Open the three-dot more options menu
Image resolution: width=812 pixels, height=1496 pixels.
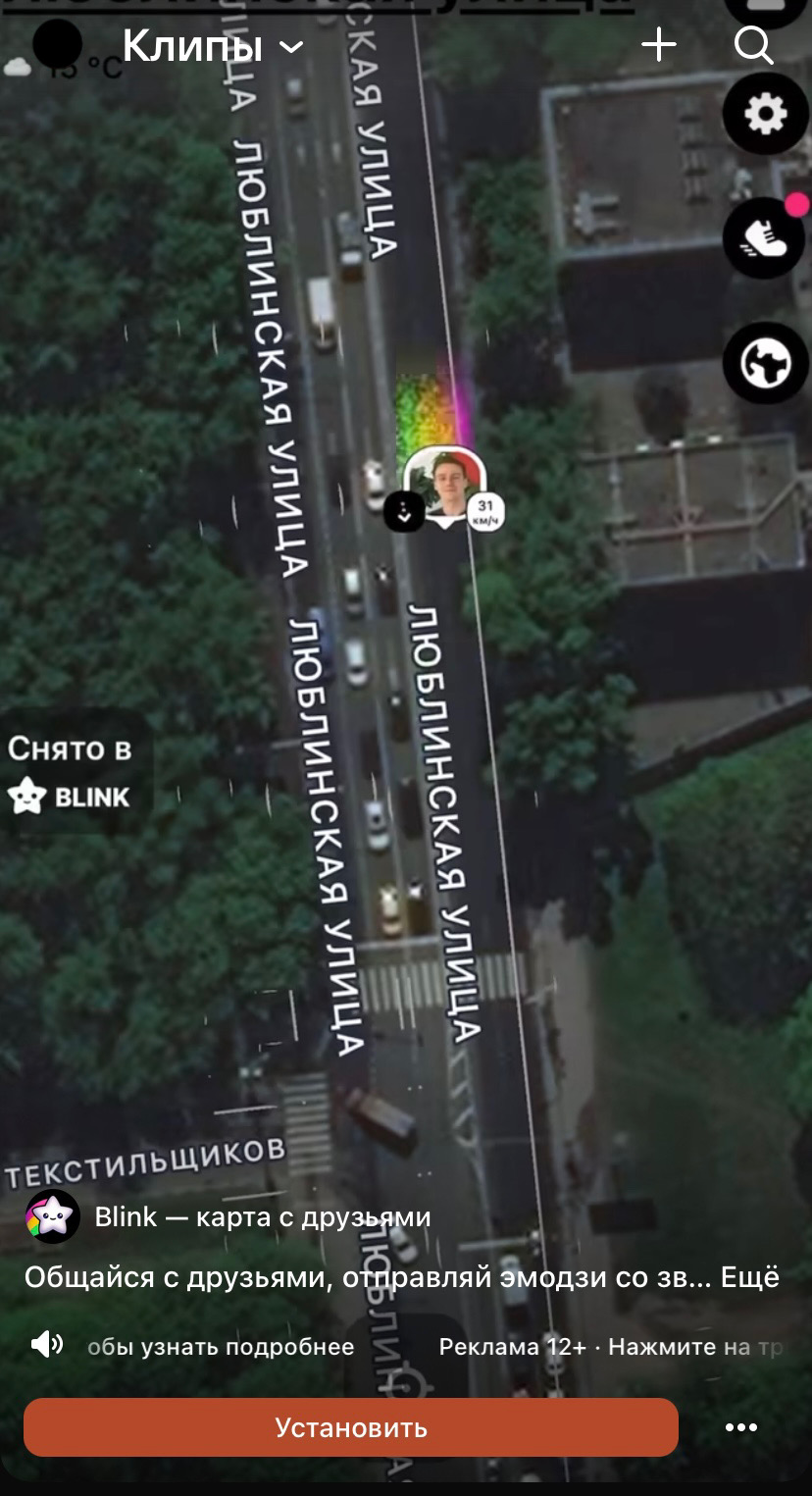click(741, 1427)
